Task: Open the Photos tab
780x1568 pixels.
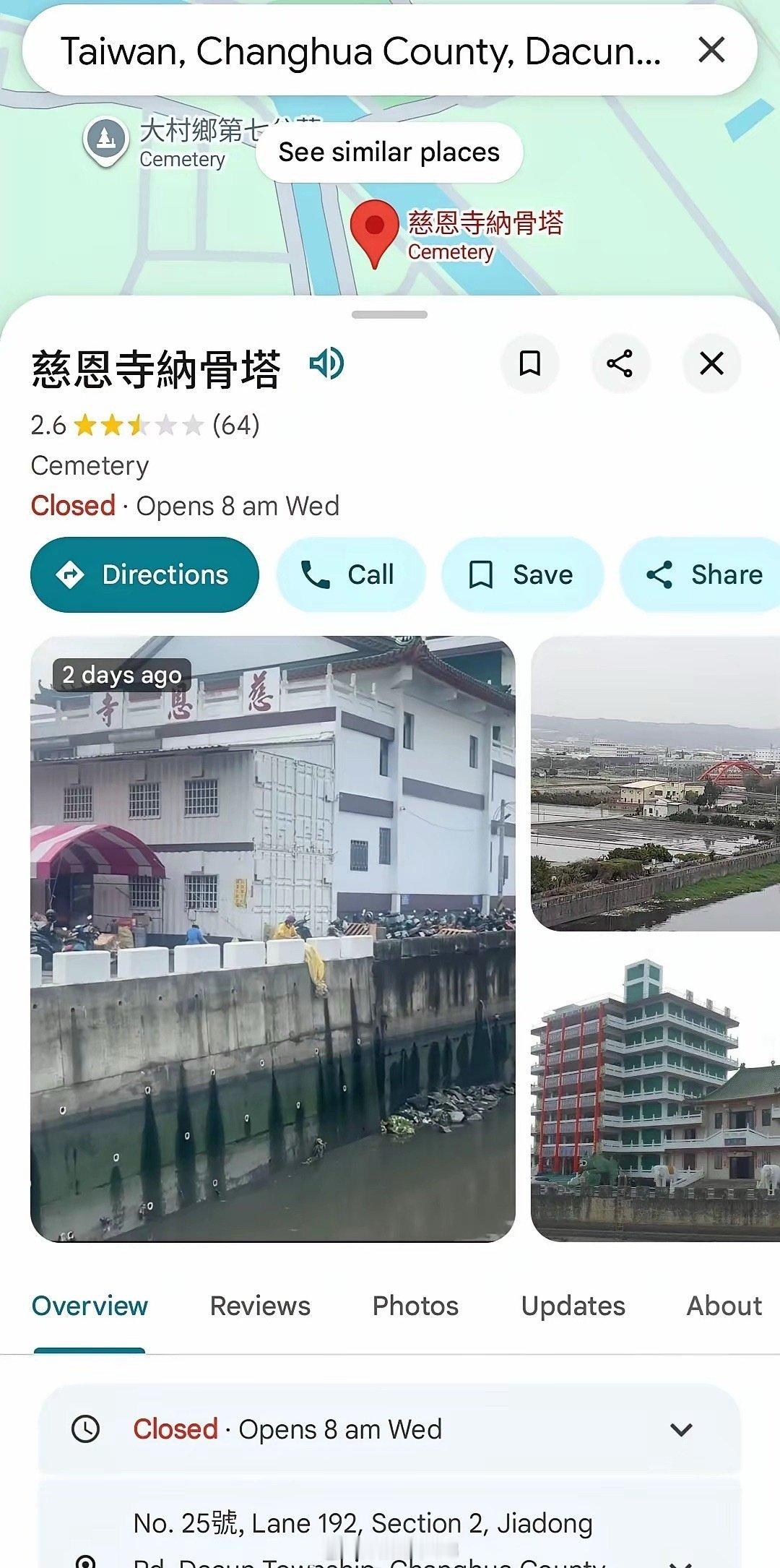Action: point(415,1306)
